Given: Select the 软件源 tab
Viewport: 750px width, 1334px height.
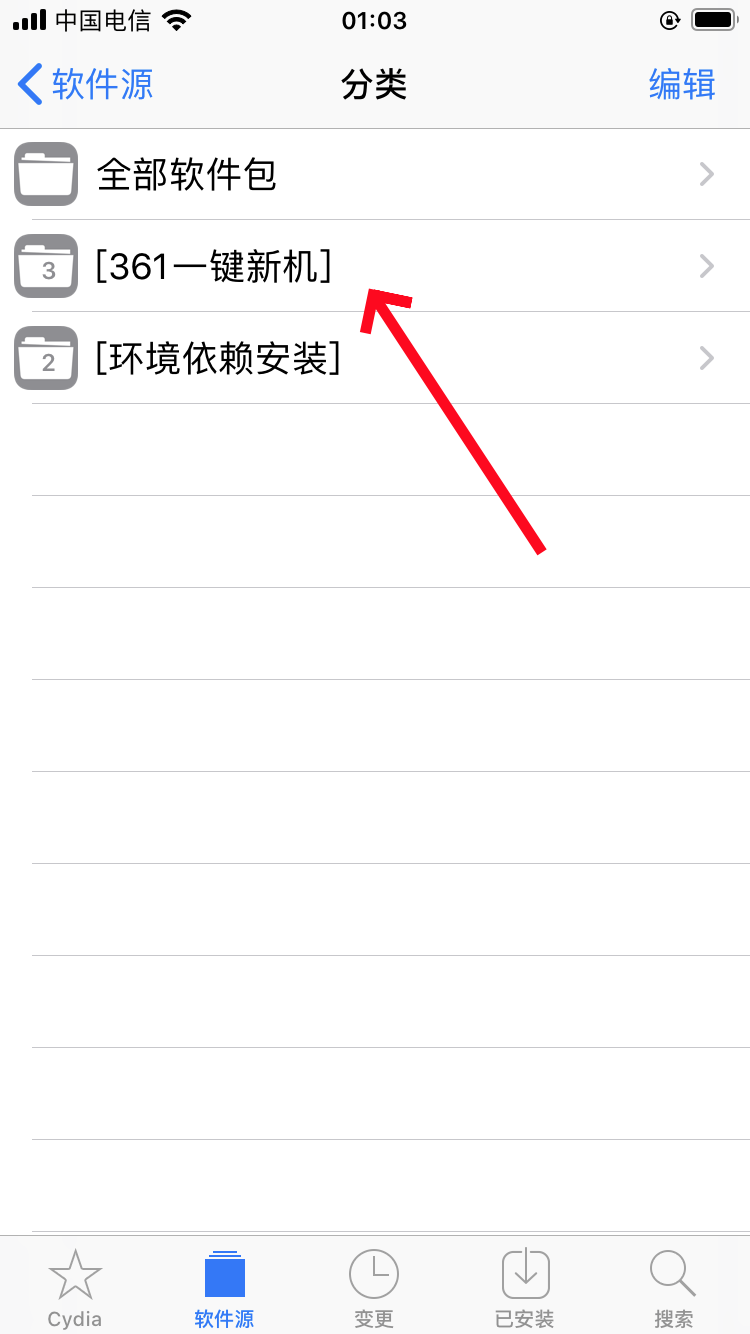Looking at the screenshot, I should 224,1287.
